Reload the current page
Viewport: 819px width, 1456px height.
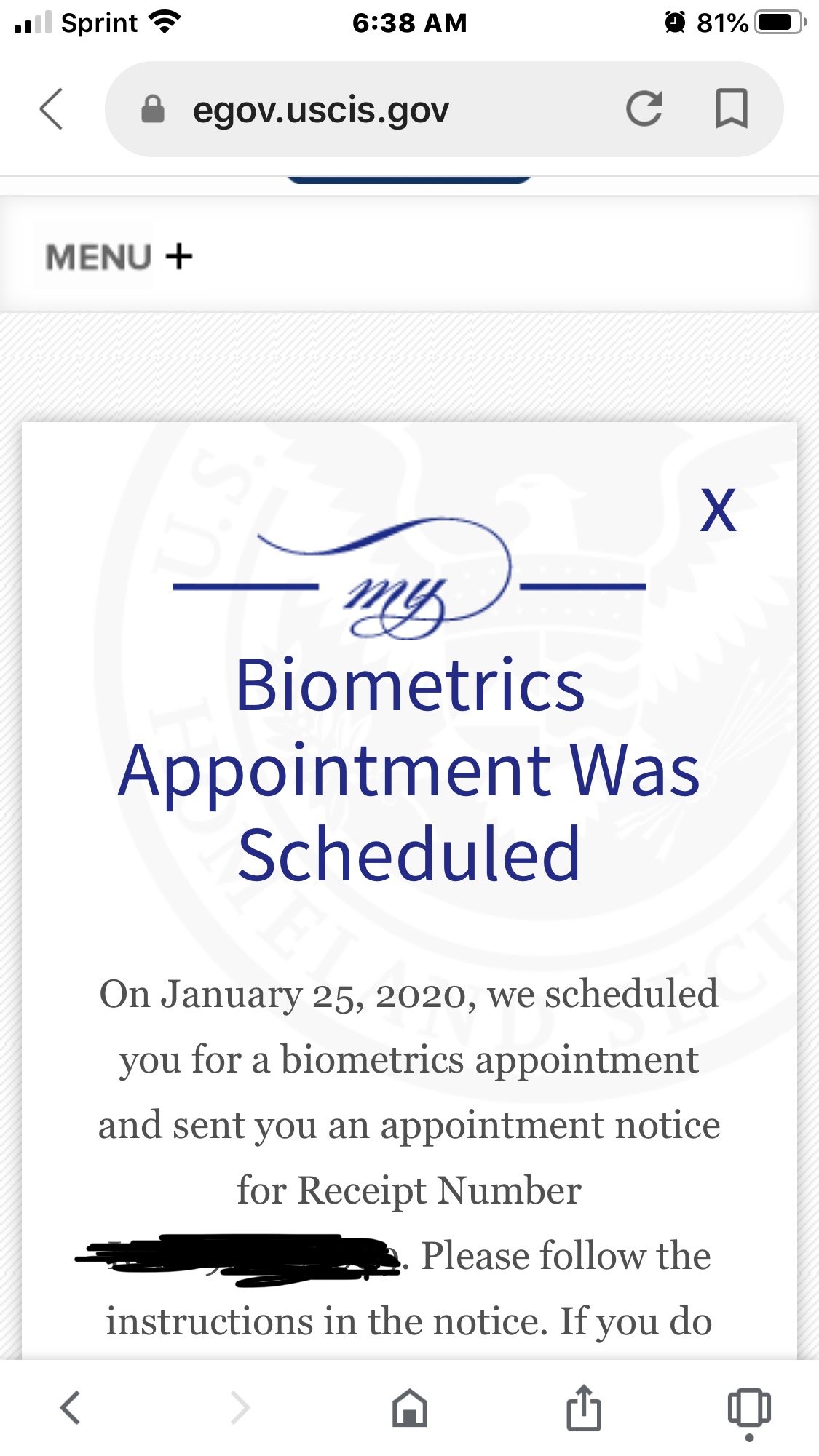pyautogui.click(x=644, y=109)
